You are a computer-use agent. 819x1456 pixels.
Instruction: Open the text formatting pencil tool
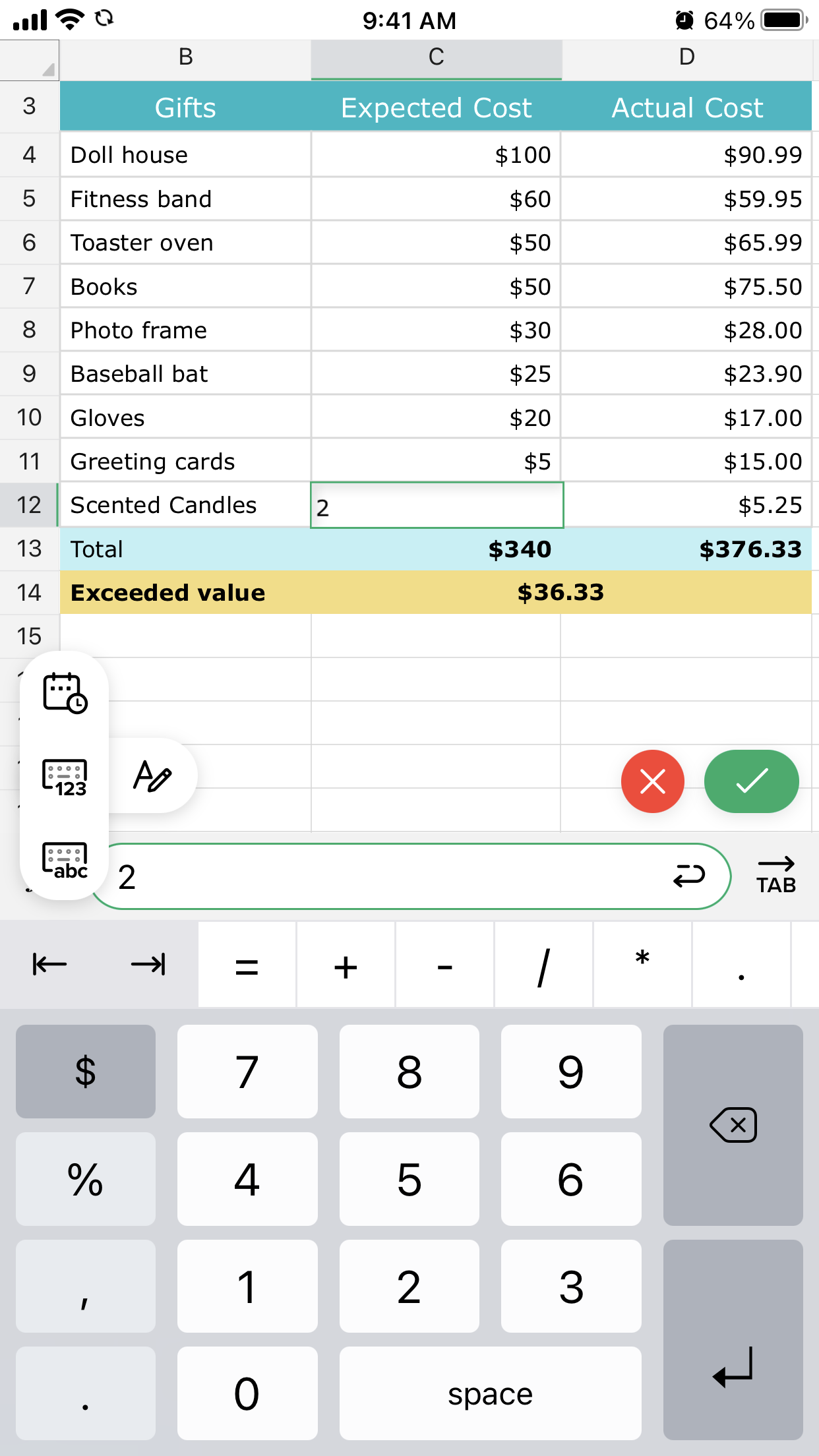coord(152,776)
